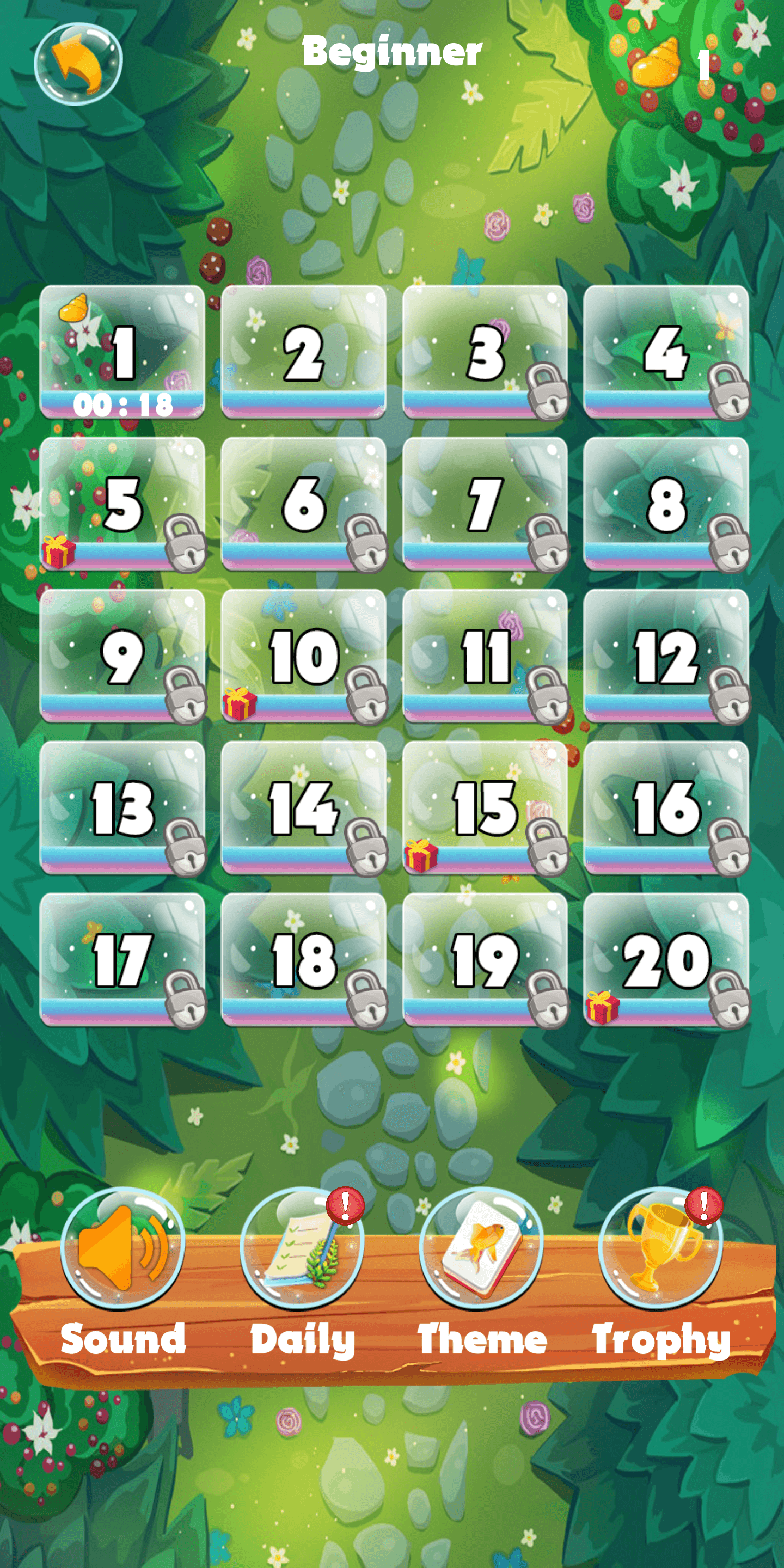Open the Trophy achievements

pos(660,1248)
